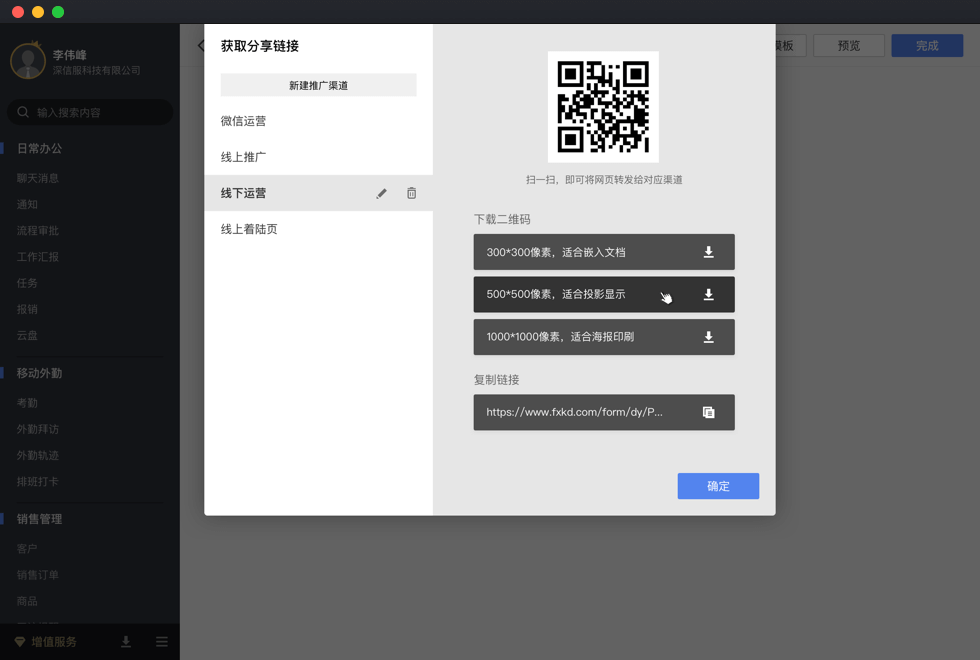Go to 流程审批

(x=38, y=231)
